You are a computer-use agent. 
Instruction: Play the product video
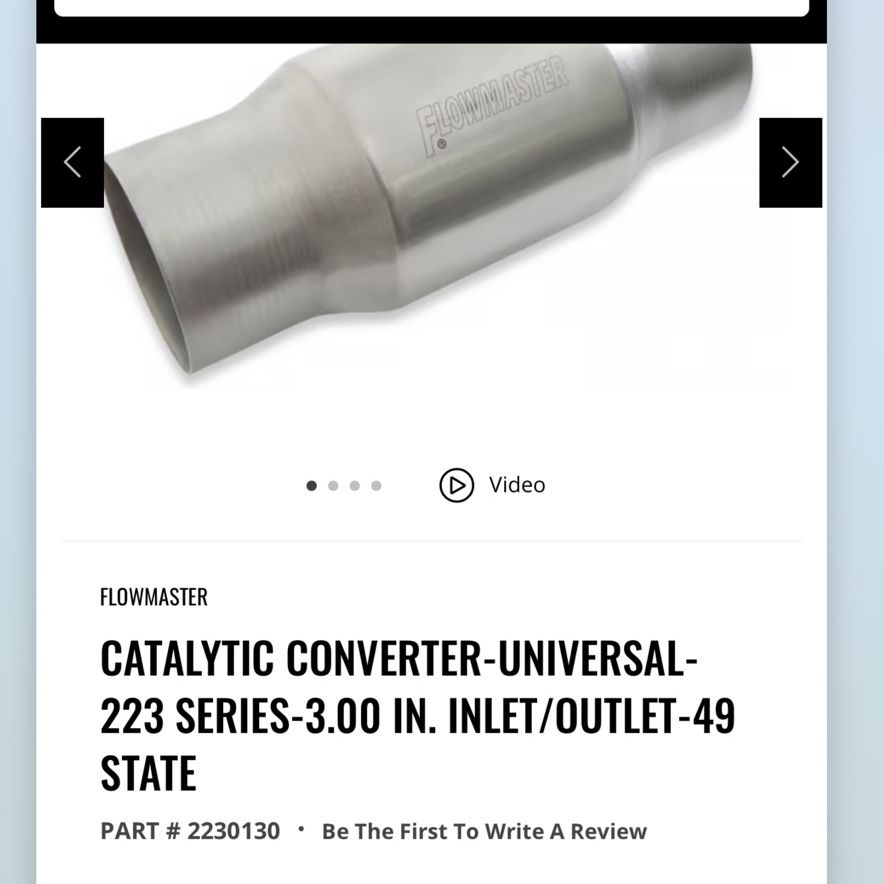(492, 485)
